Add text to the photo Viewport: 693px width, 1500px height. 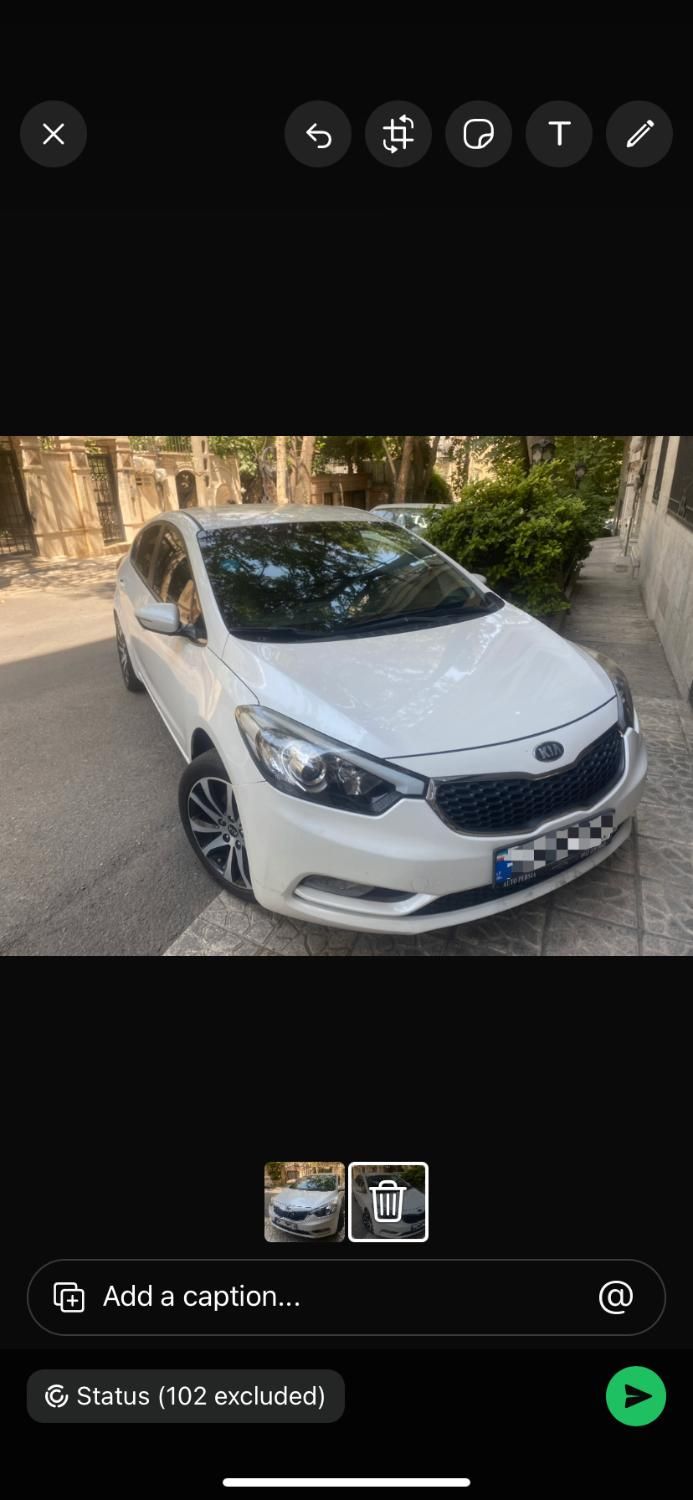[559, 134]
